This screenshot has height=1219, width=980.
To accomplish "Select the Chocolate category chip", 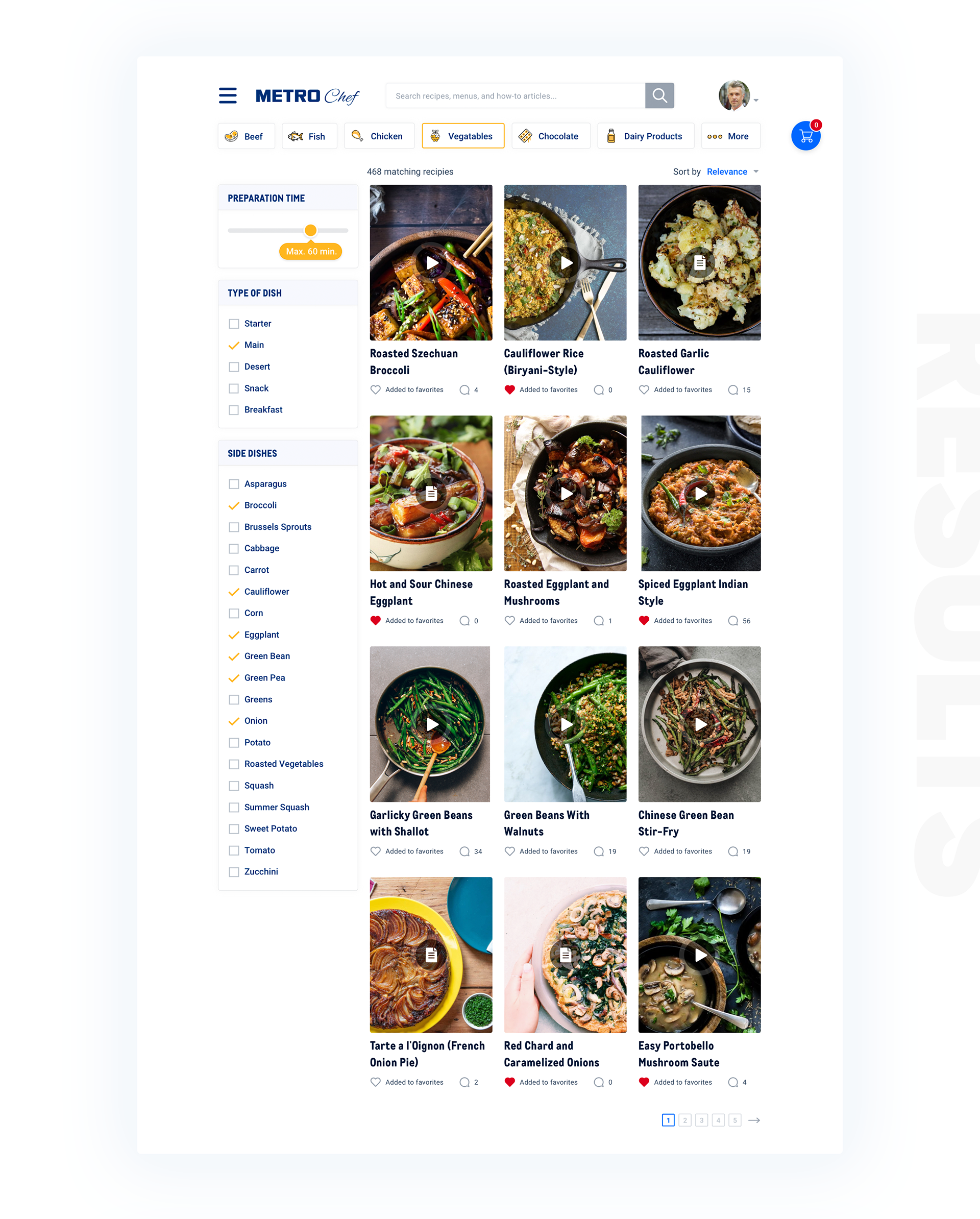I will (x=550, y=136).
